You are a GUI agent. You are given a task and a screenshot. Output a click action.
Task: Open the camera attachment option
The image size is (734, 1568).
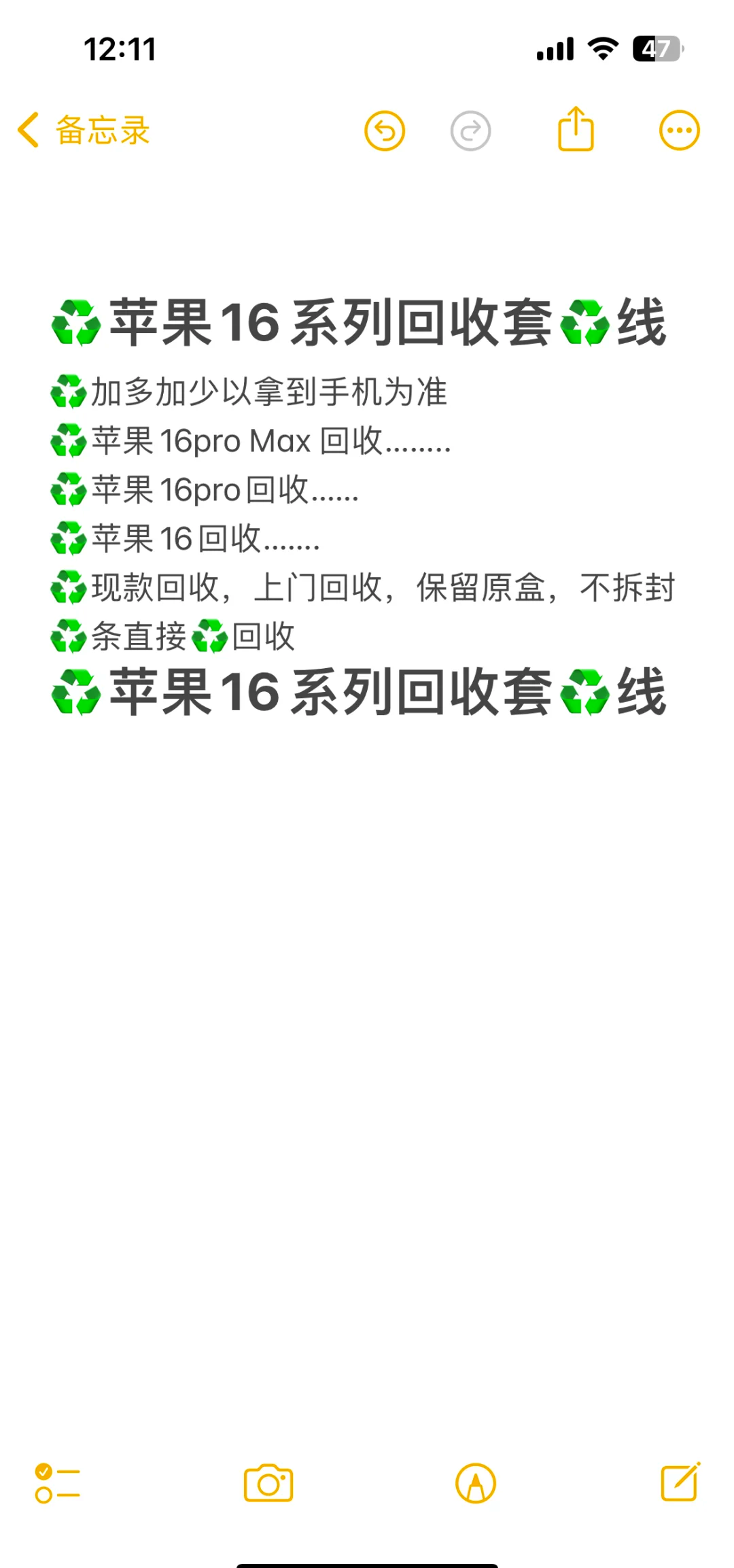coord(268,1483)
